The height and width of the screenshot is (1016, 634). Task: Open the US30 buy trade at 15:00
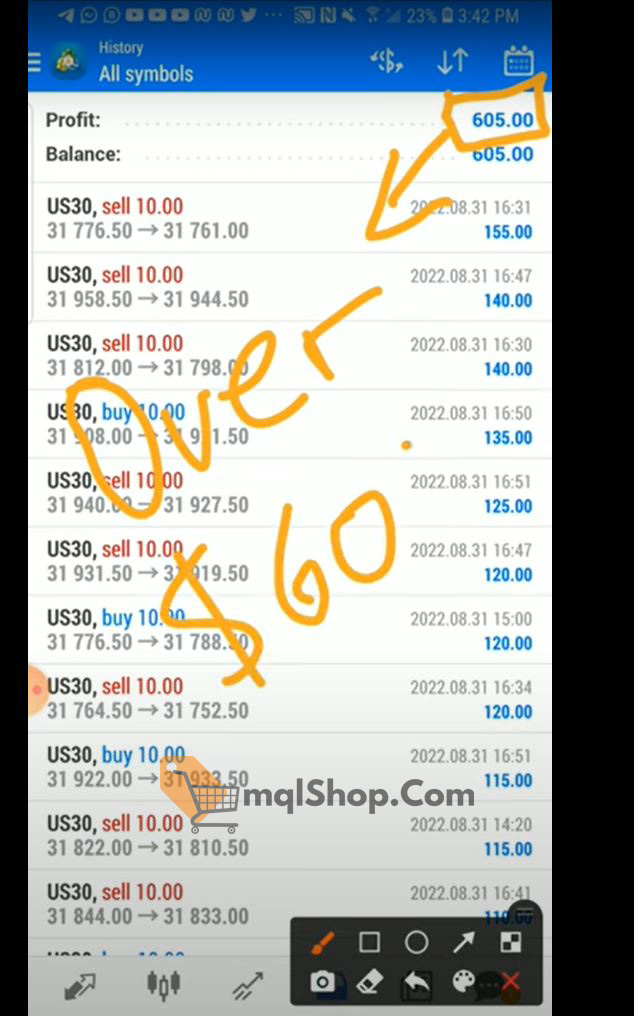290,630
